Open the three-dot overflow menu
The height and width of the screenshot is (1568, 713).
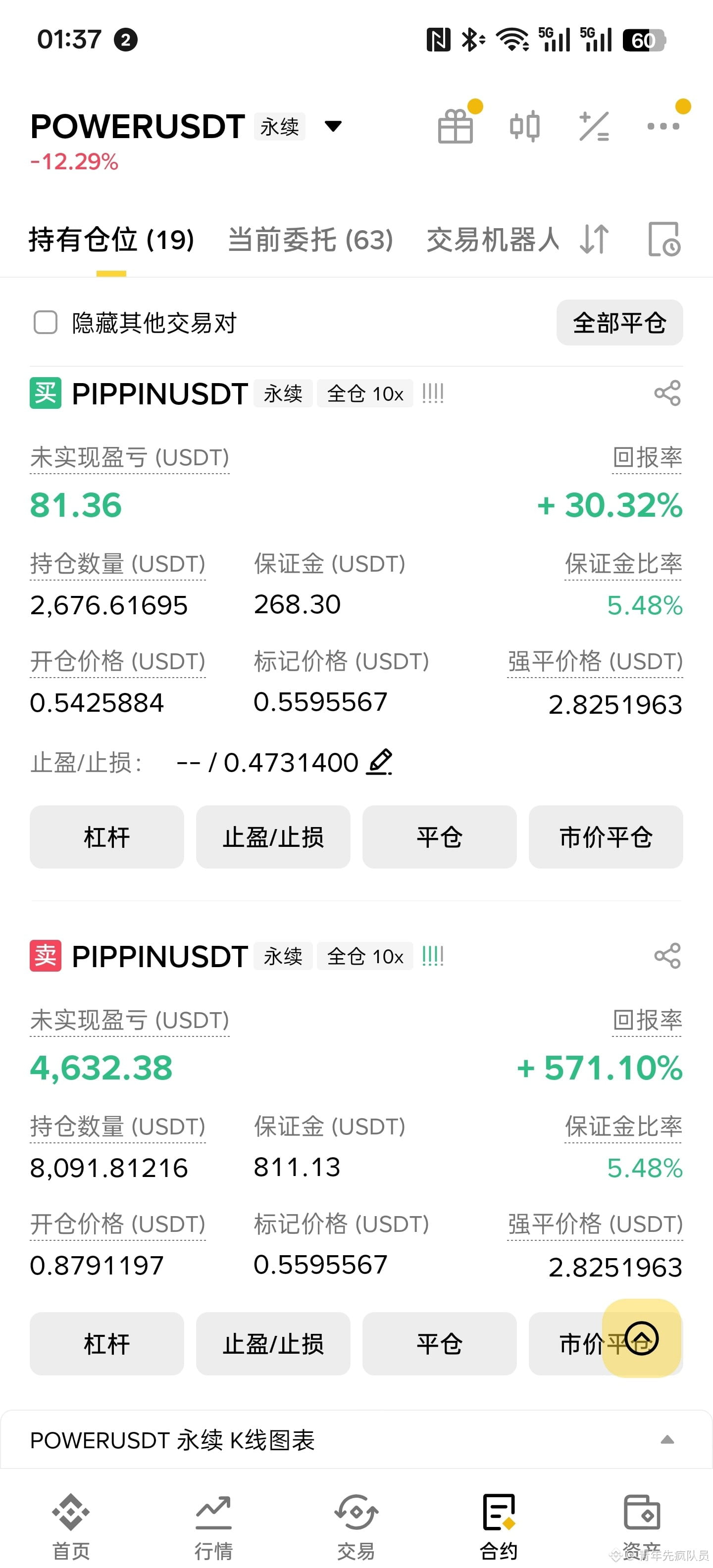point(663,126)
